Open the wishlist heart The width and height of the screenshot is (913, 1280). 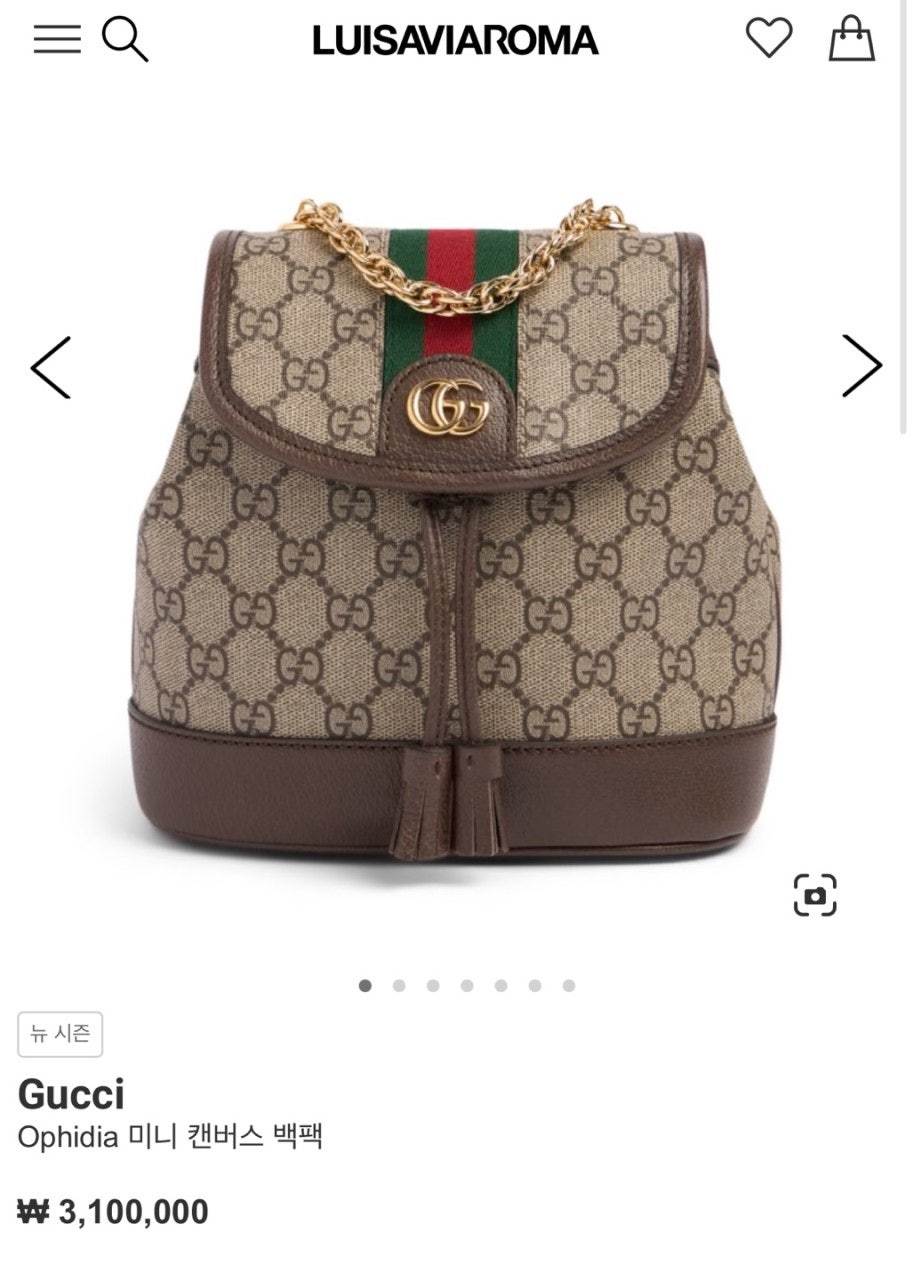click(768, 38)
